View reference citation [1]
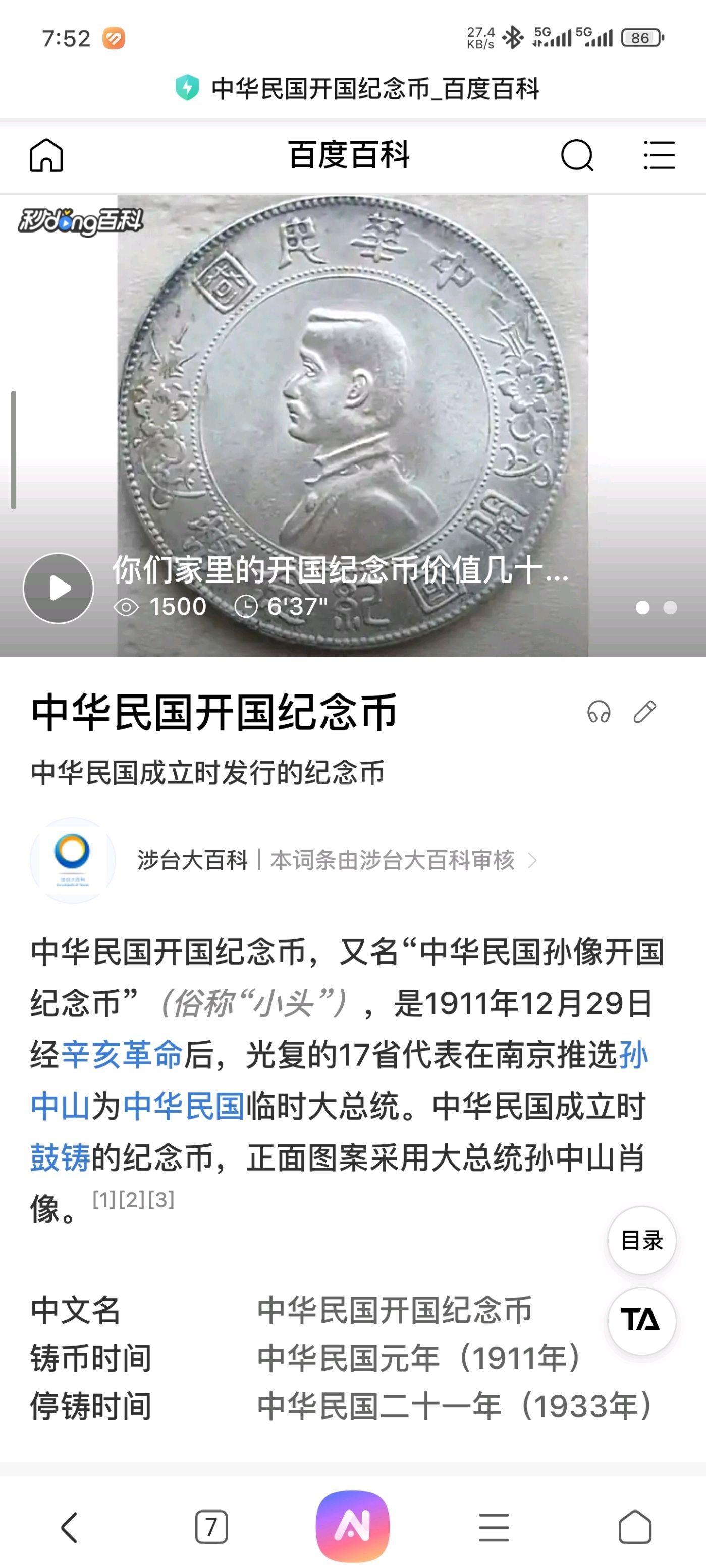706x1568 pixels. point(103,1200)
